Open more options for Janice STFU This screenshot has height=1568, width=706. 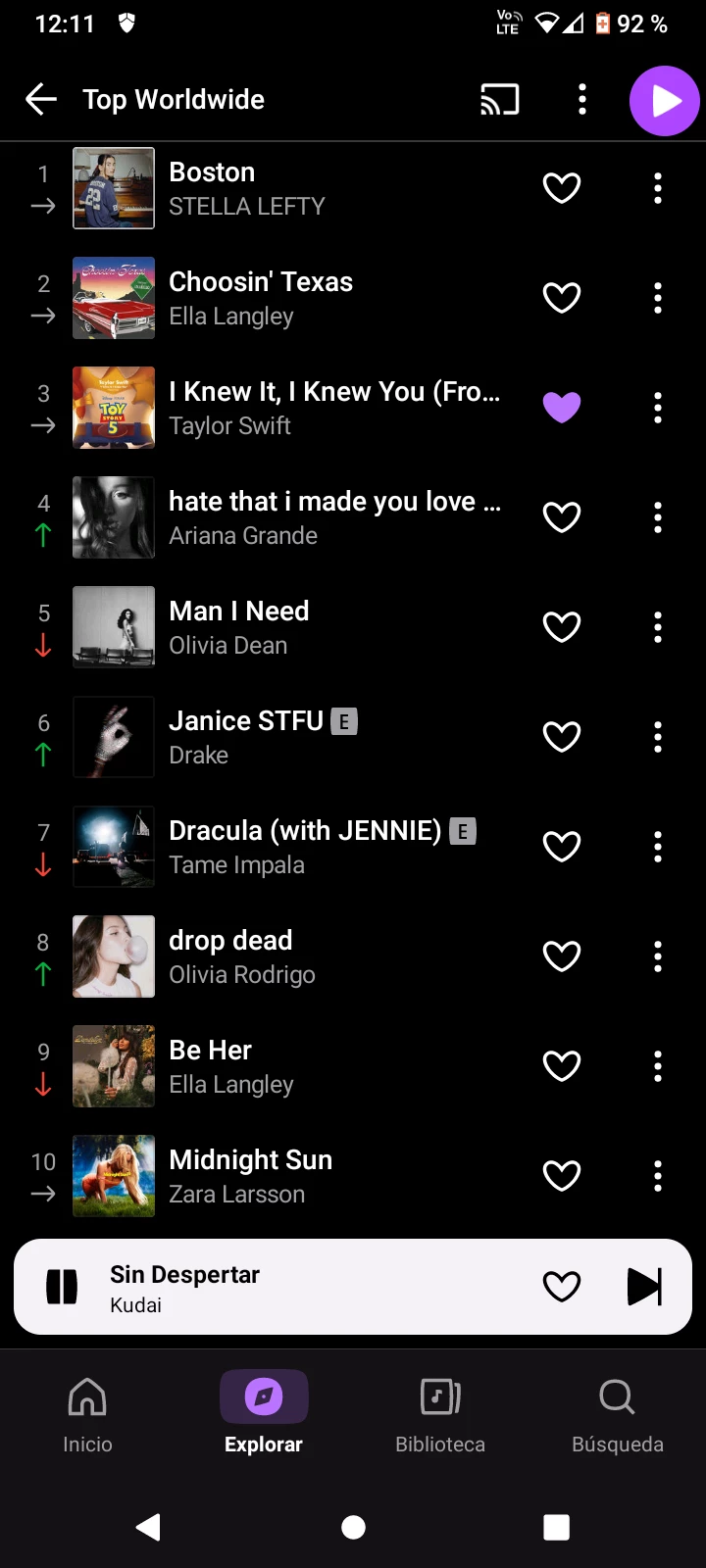658,737
